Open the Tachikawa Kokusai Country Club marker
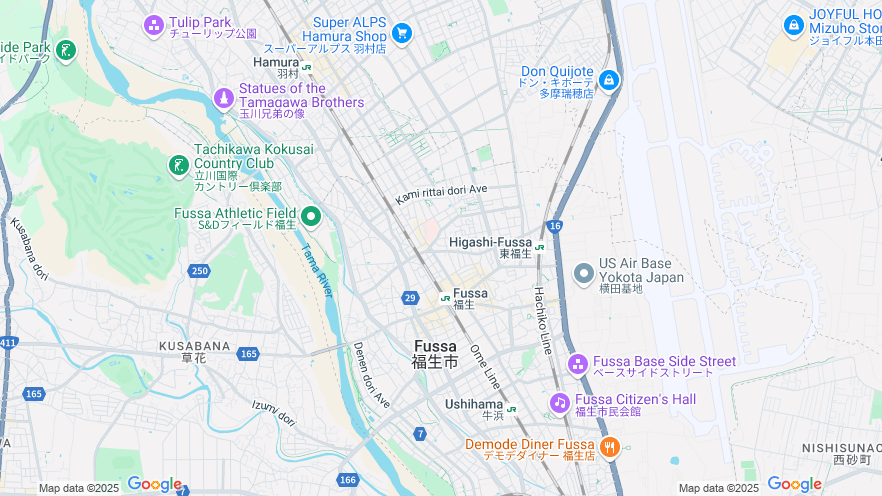 [x=178, y=163]
